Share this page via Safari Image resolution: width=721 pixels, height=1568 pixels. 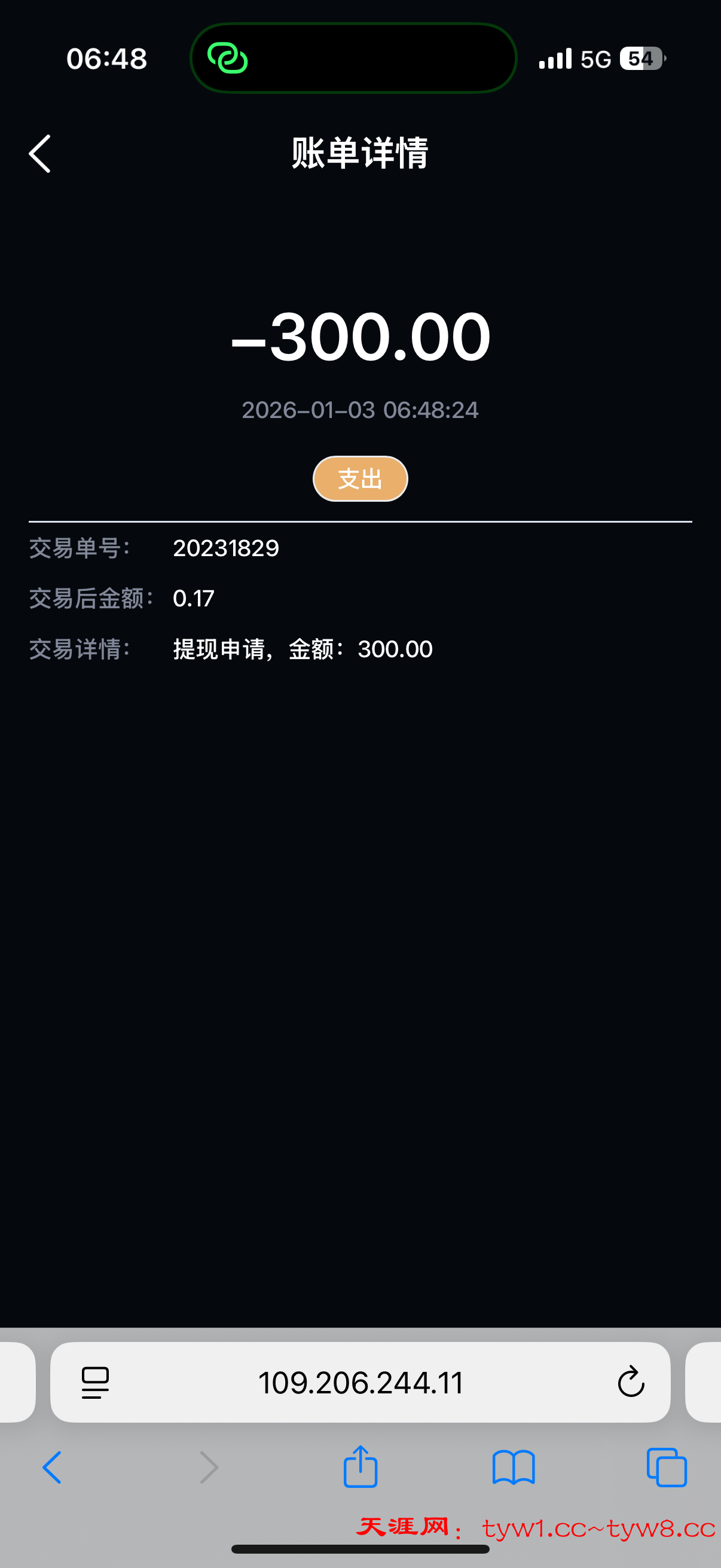[x=360, y=1467]
